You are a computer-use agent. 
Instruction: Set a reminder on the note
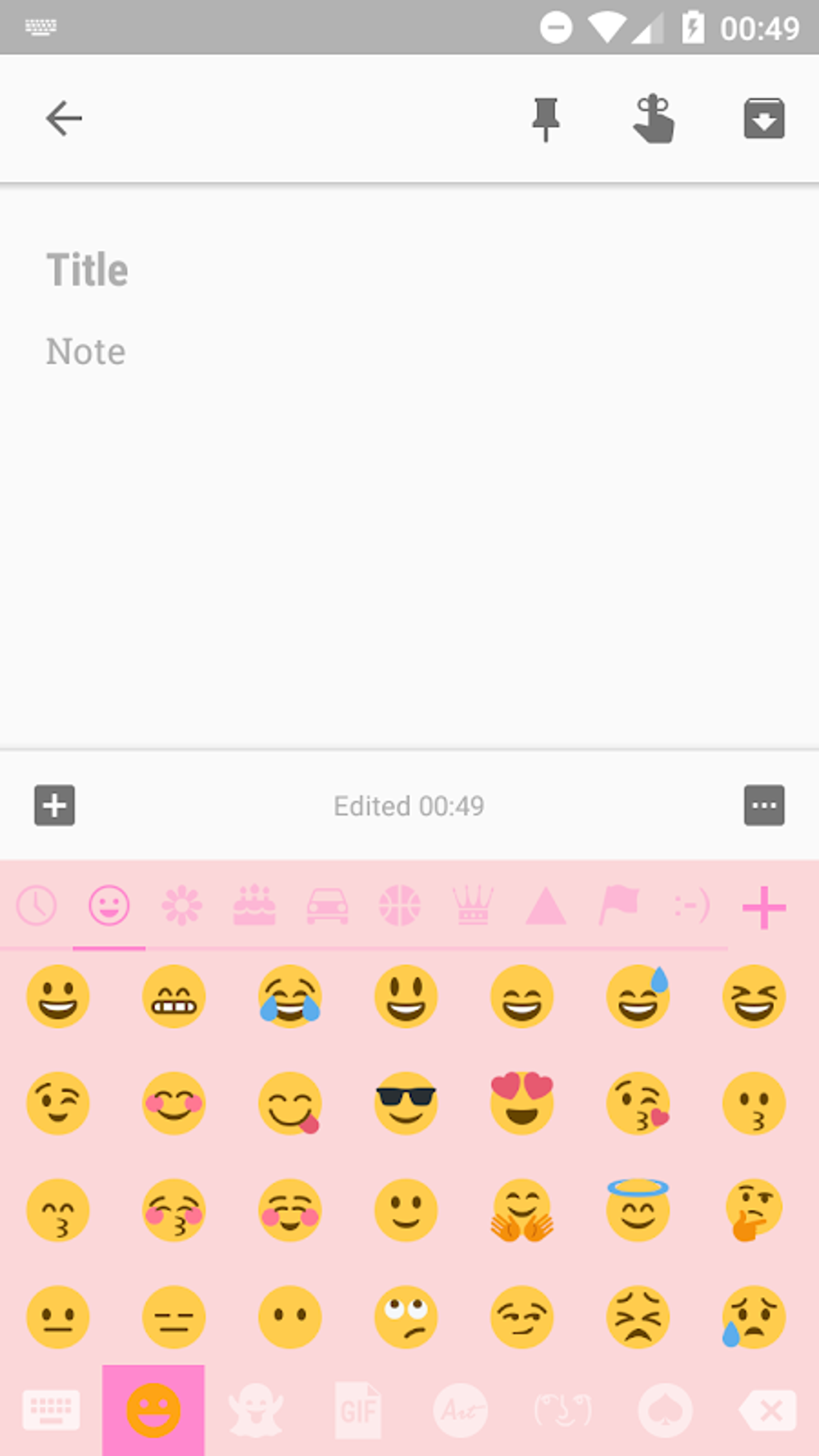(654, 118)
